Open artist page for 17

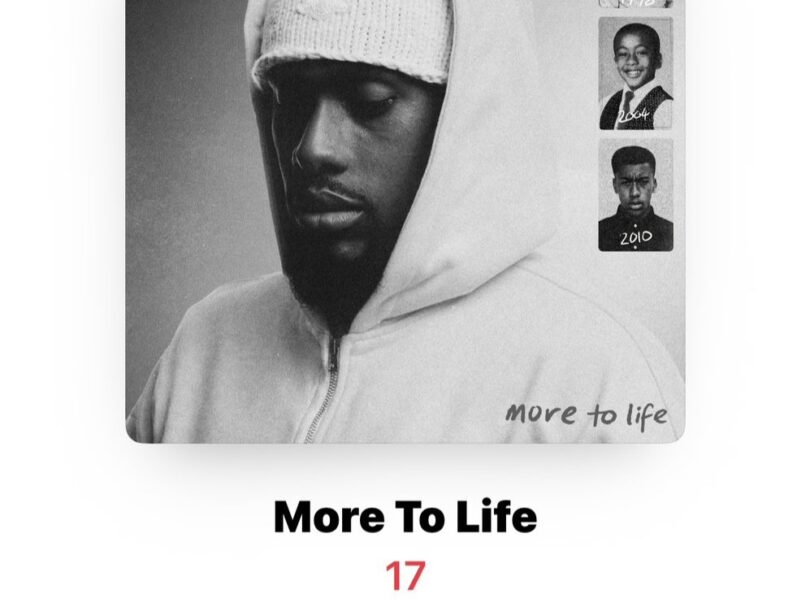pyautogui.click(x=405, y=576)
